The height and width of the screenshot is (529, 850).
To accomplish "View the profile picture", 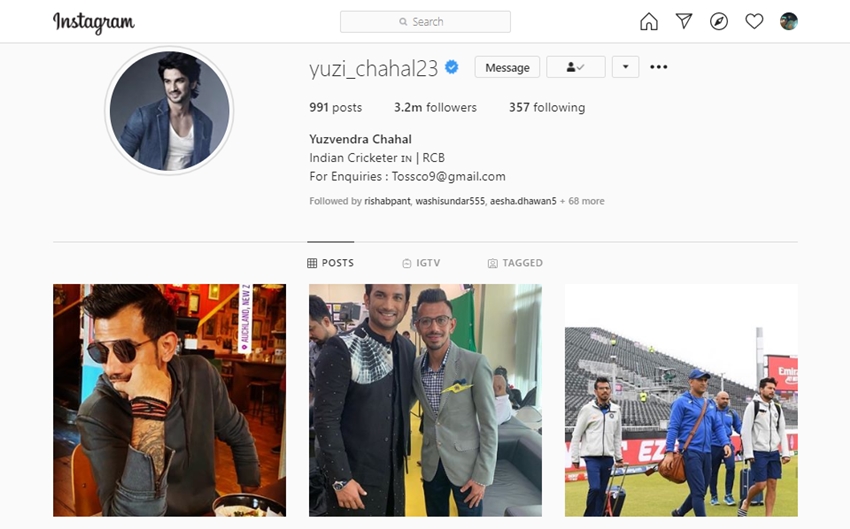I will [169, 110].
